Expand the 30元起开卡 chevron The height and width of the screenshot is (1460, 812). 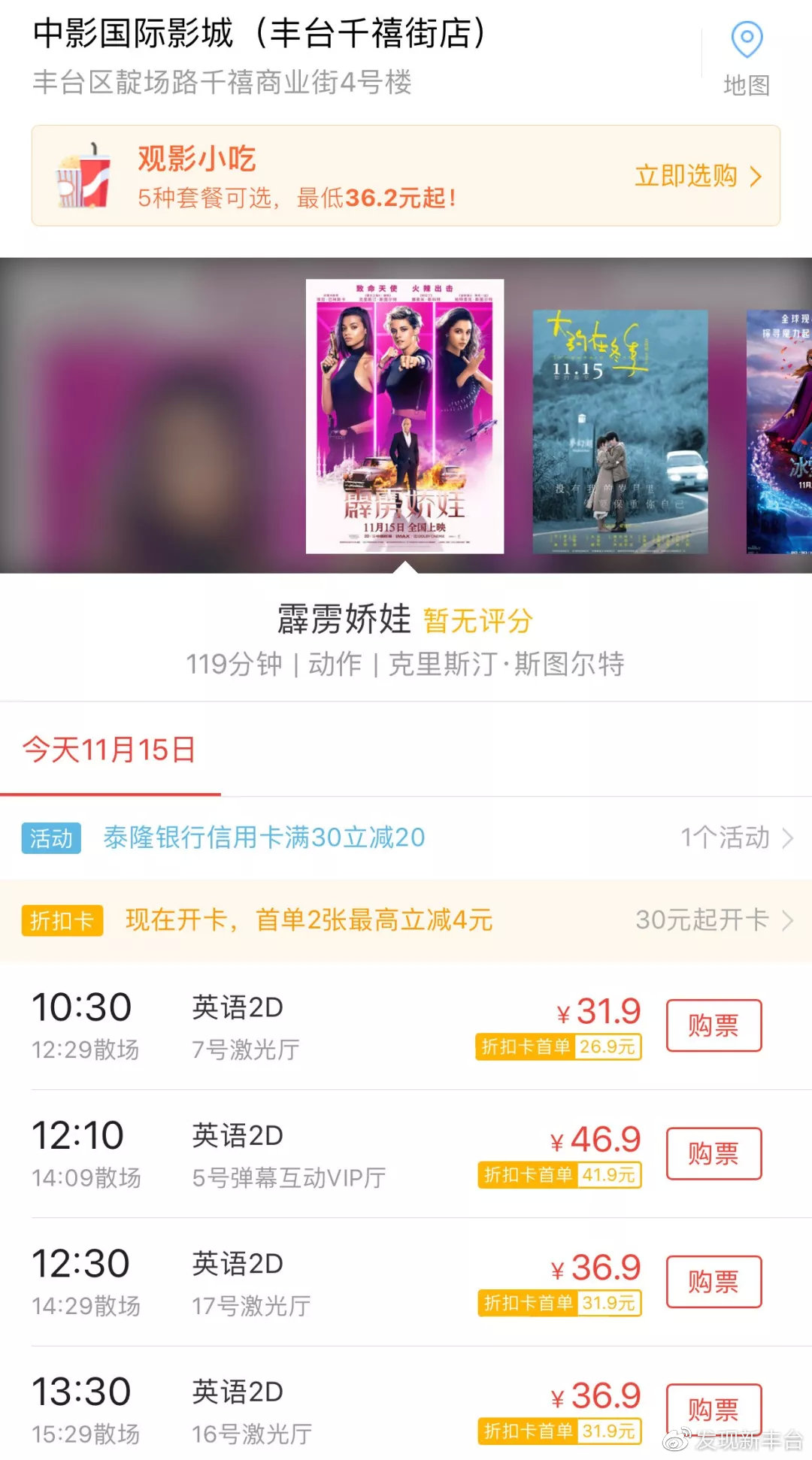click(x=787, y=919)
